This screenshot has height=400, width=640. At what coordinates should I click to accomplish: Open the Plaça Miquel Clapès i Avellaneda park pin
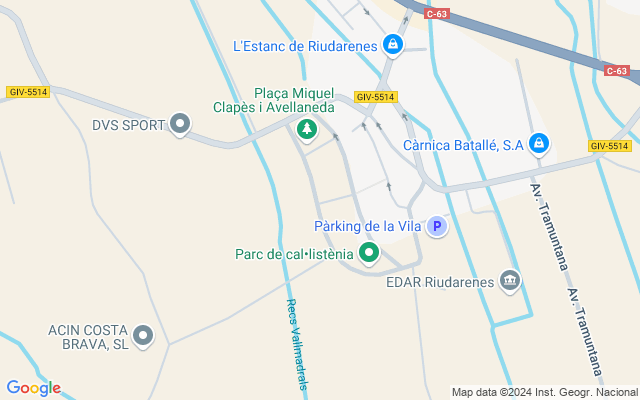[306, 128]
